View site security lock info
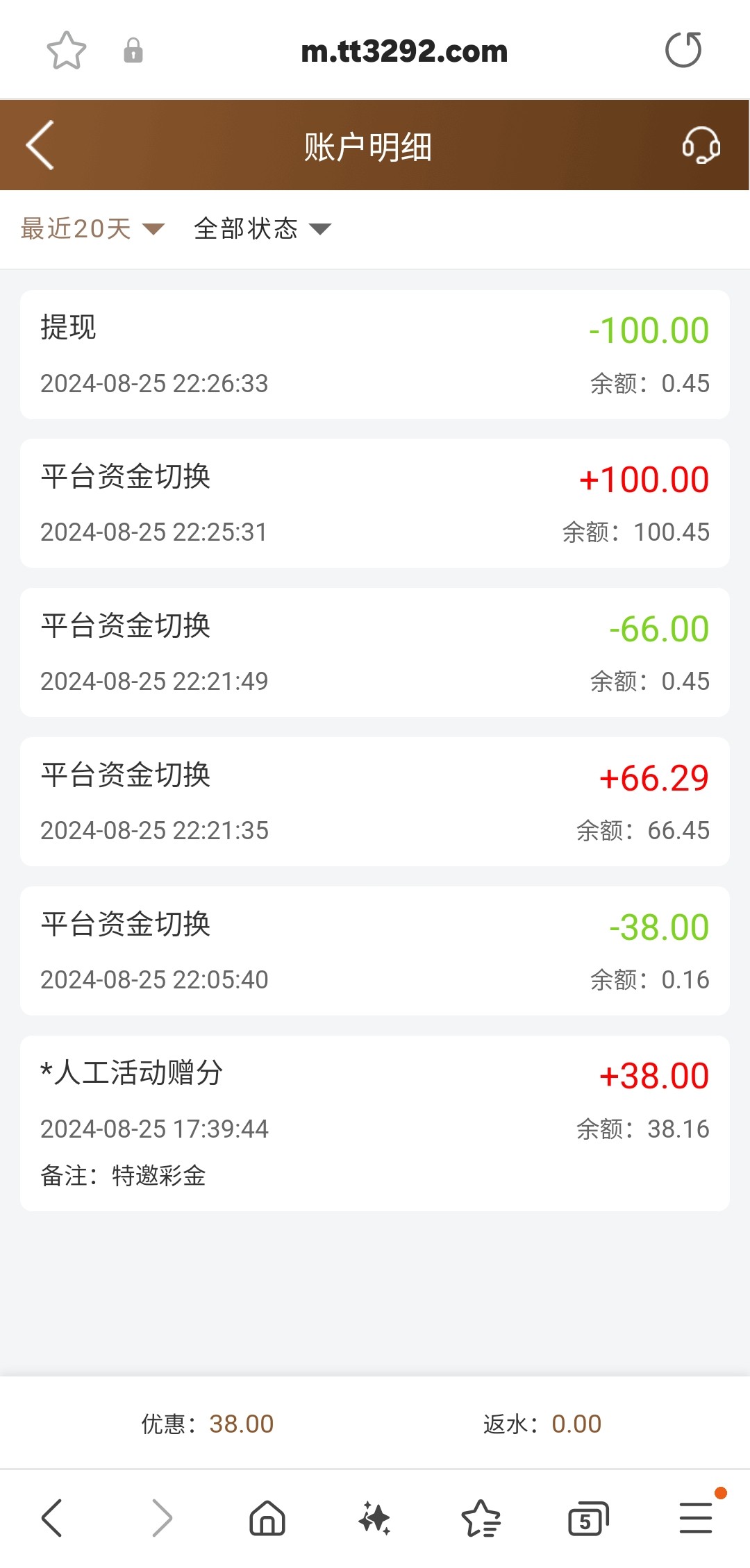 [133, 51]
